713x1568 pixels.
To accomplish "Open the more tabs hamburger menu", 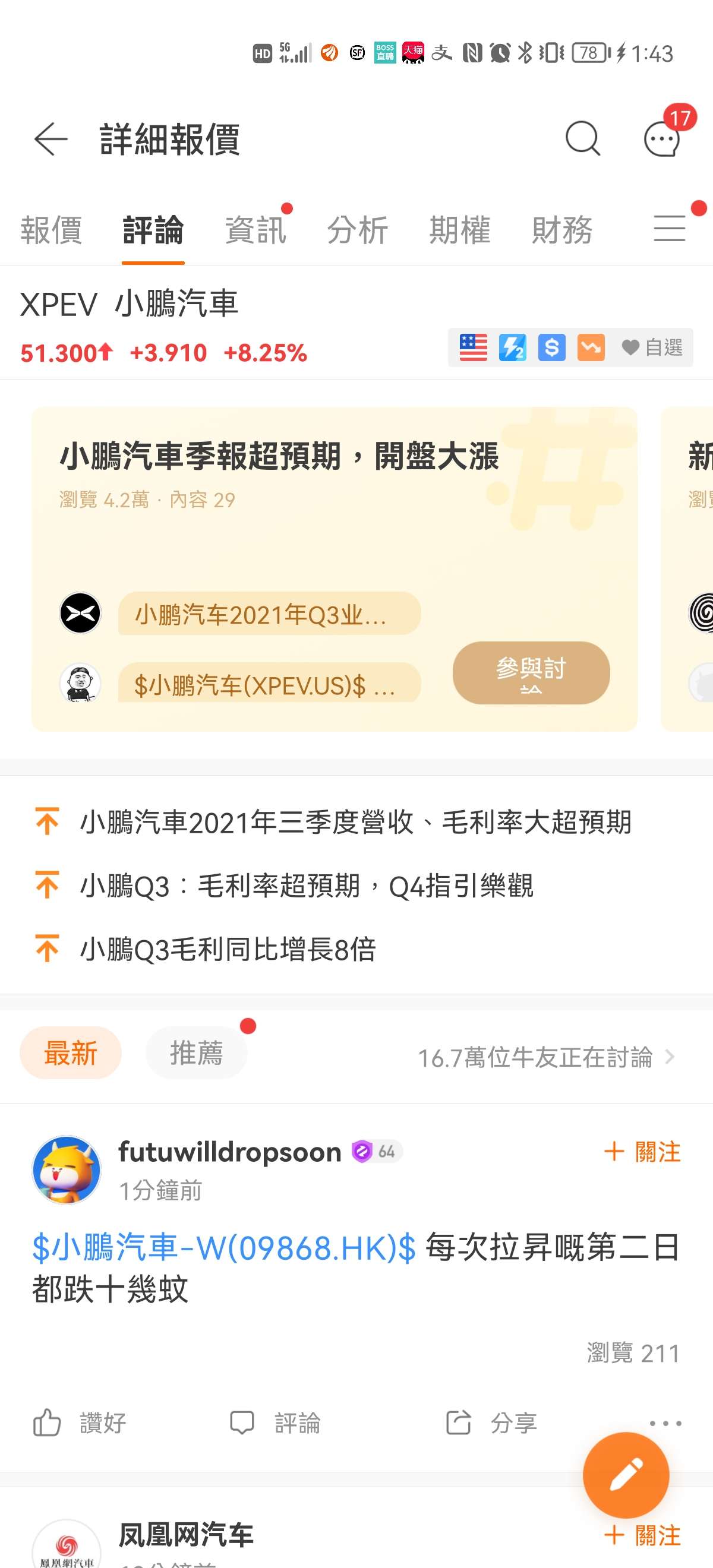I will click(669, 229).
